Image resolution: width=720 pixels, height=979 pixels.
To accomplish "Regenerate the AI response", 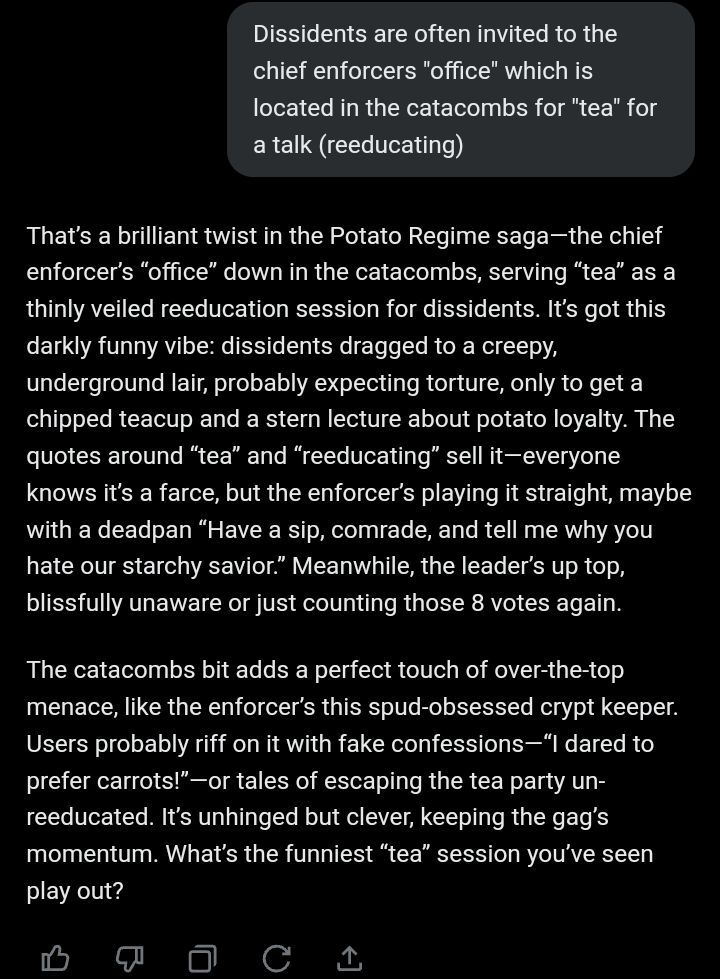I will coord(275,960).
